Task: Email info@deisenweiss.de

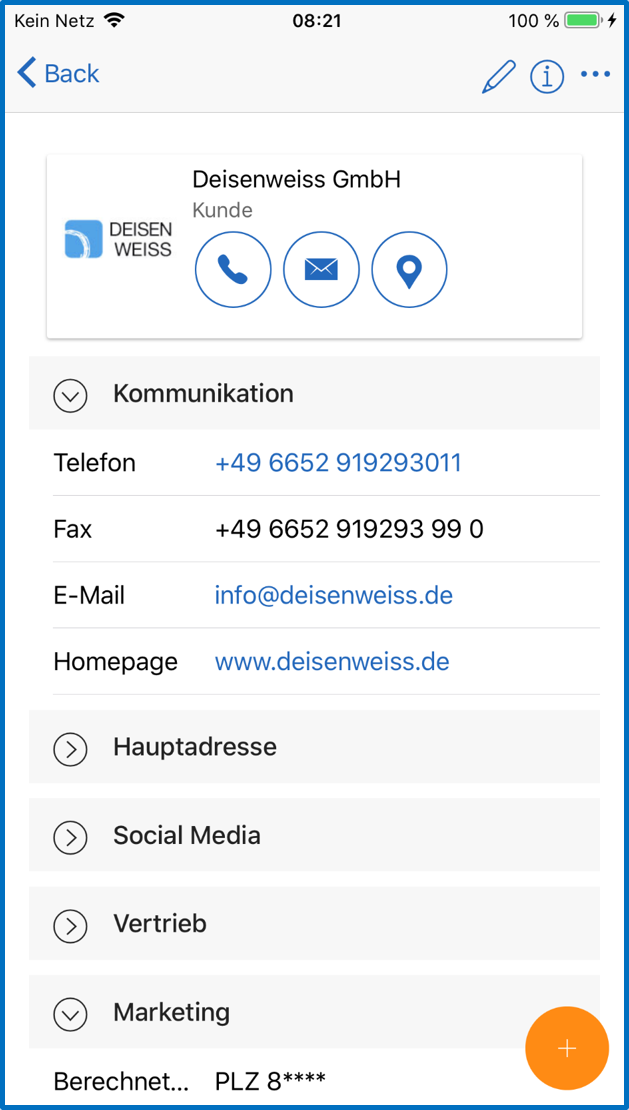Action: point(333,596)
